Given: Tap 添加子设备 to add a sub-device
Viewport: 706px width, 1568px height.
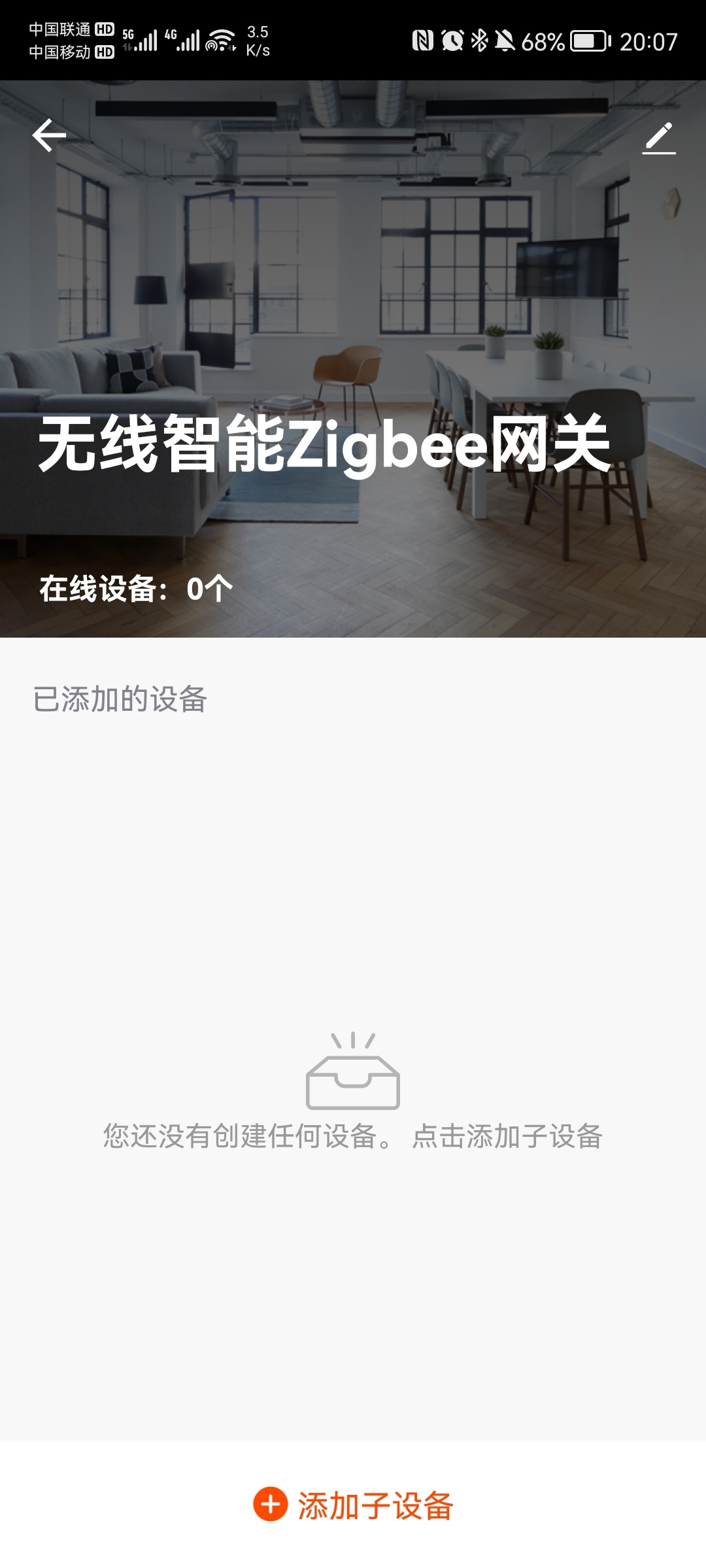Looking at the screenshot, I should (354, 1505).
